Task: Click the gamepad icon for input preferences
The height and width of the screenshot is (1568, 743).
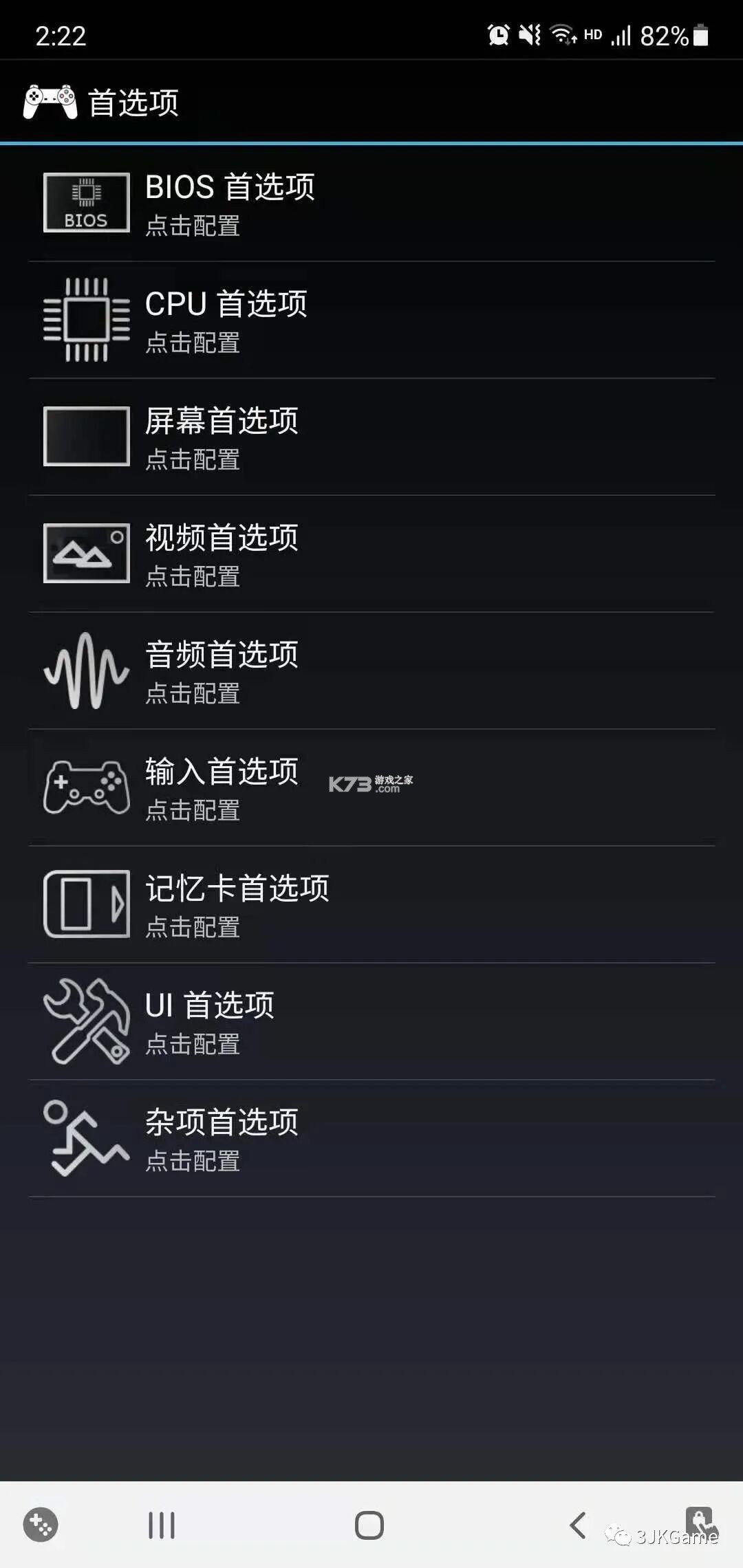Action: point(85,787)
